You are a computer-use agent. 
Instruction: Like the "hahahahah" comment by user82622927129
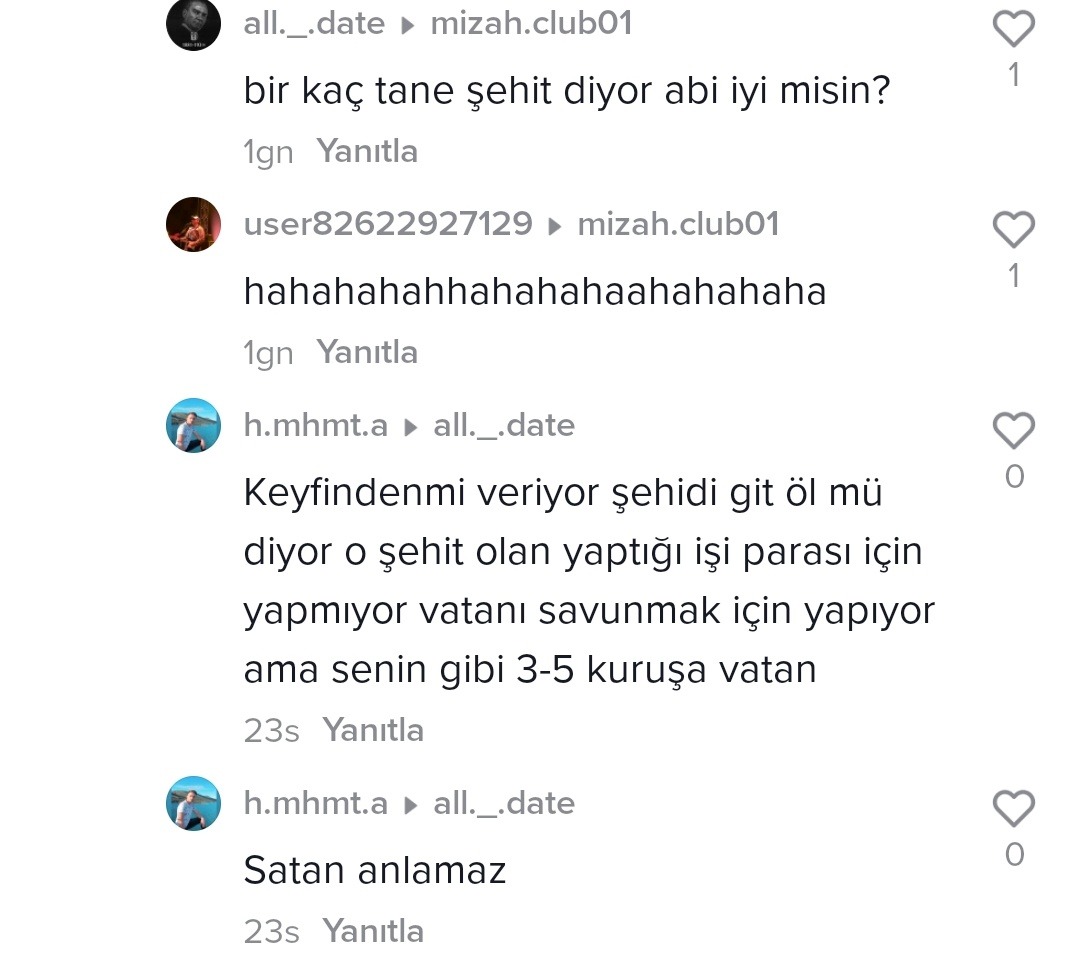pyautogui.click(x=1013, y=230)
